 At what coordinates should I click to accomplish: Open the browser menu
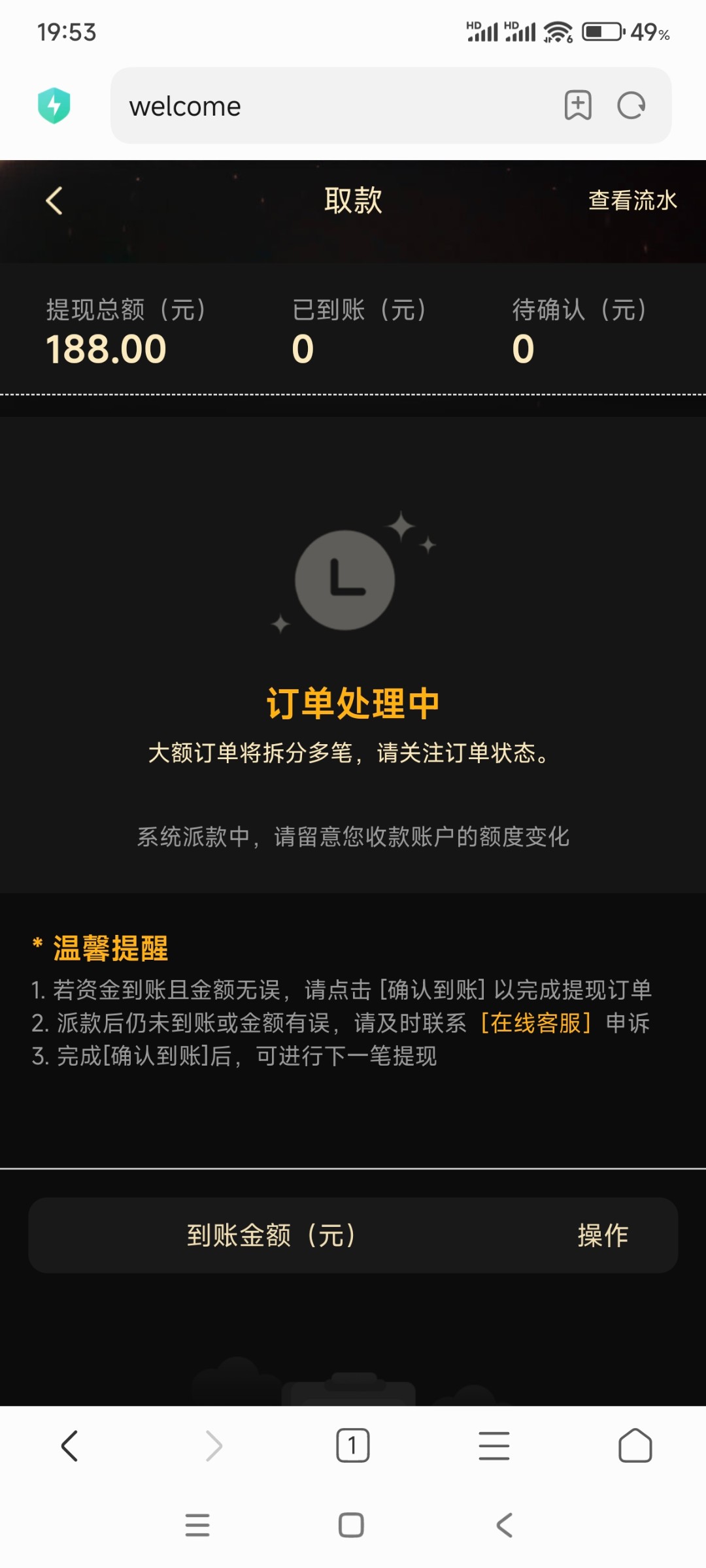[494, 1446]
